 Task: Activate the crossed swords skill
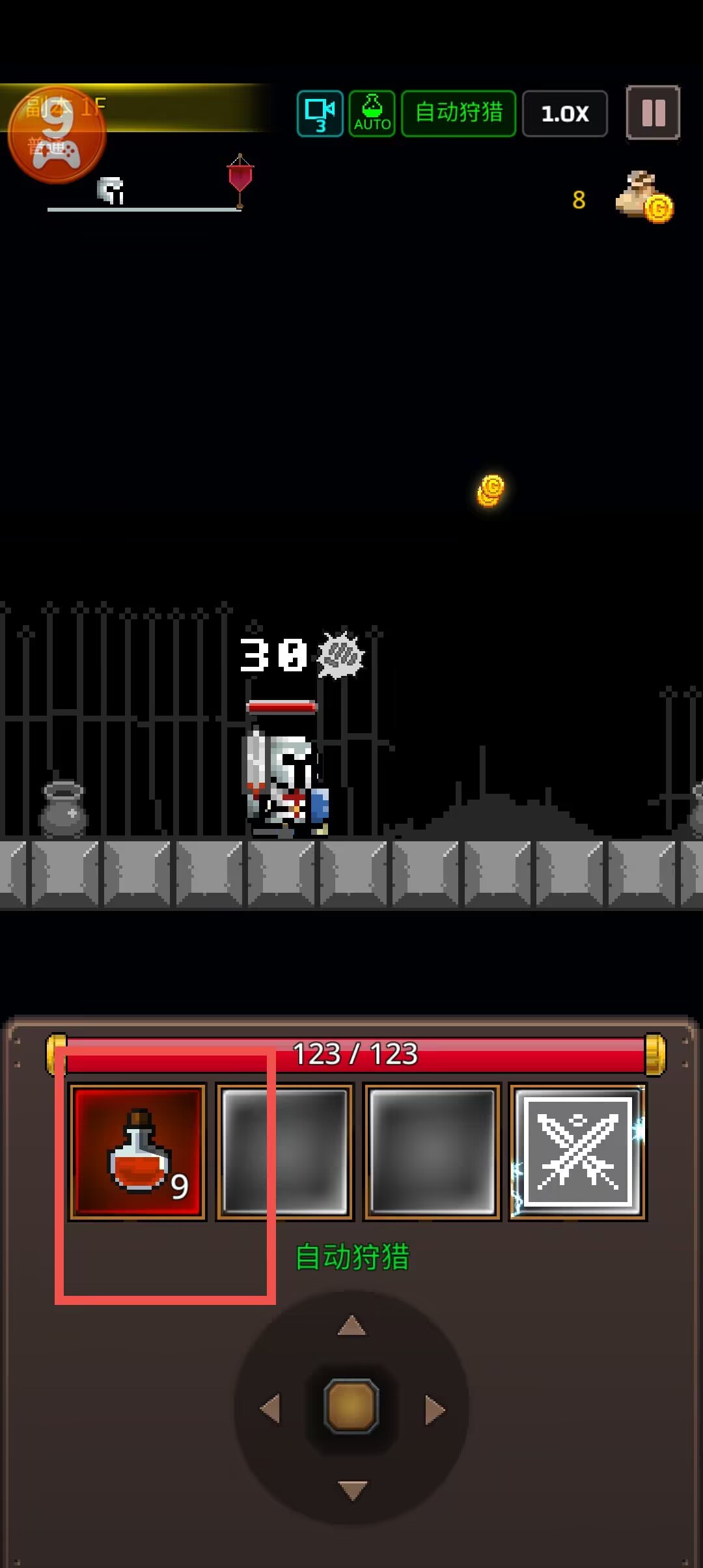coord(578,1151)
